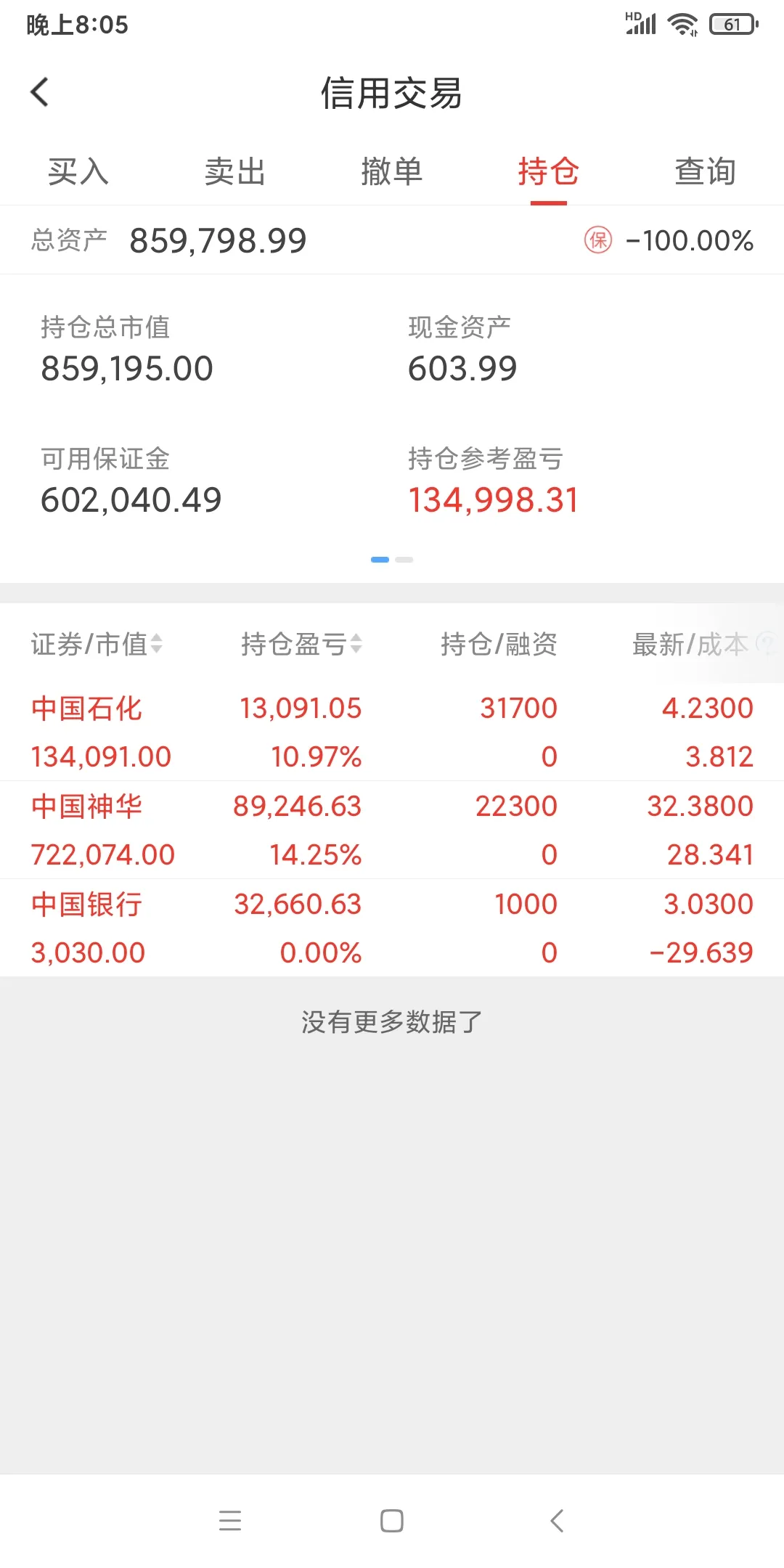The height and width of the screenshot is (1568, 784).
Task: Sort holdings by 持仓盈亏
Action: (301, 644)
